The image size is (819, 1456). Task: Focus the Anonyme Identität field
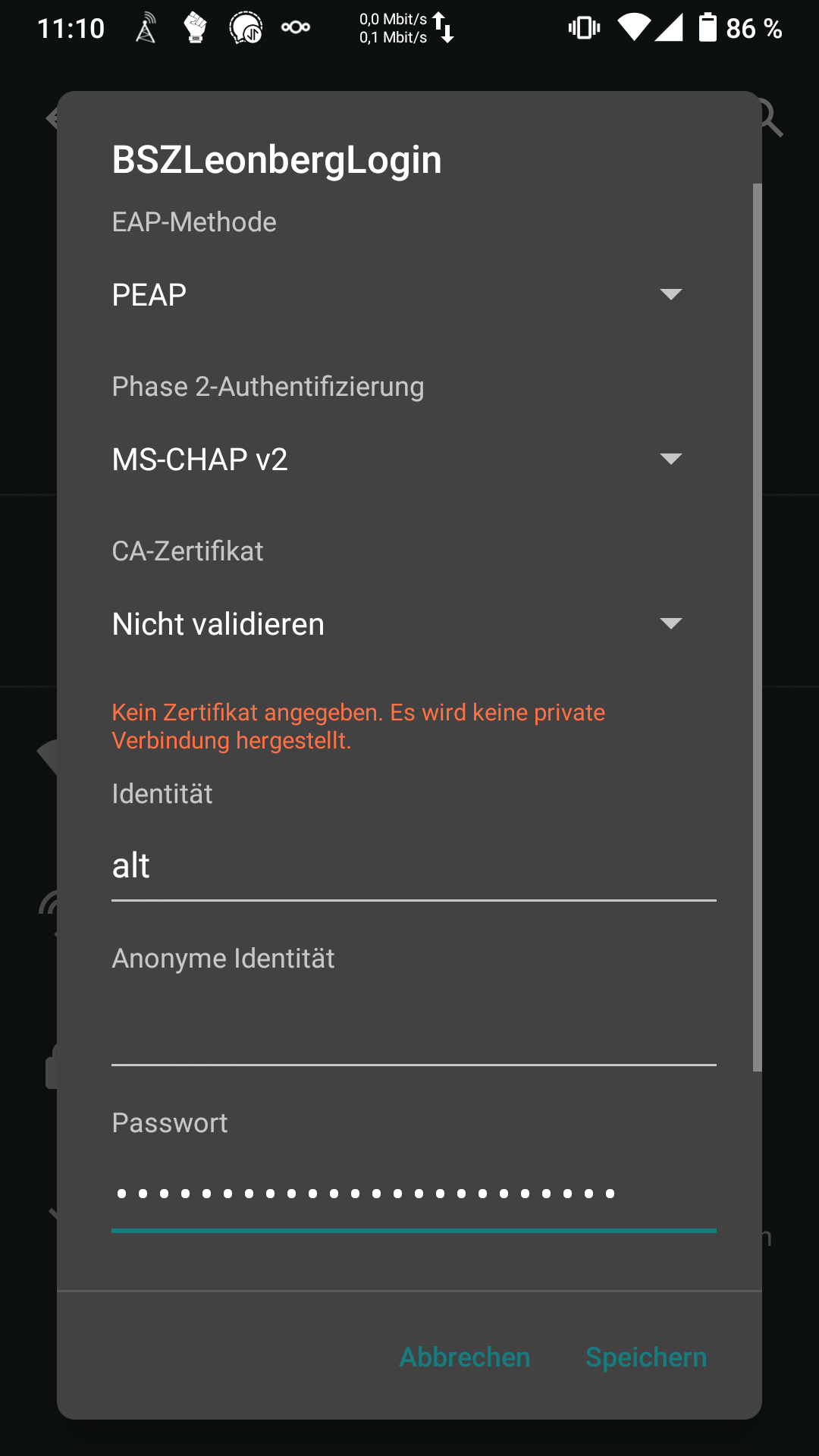point(413,1031)
